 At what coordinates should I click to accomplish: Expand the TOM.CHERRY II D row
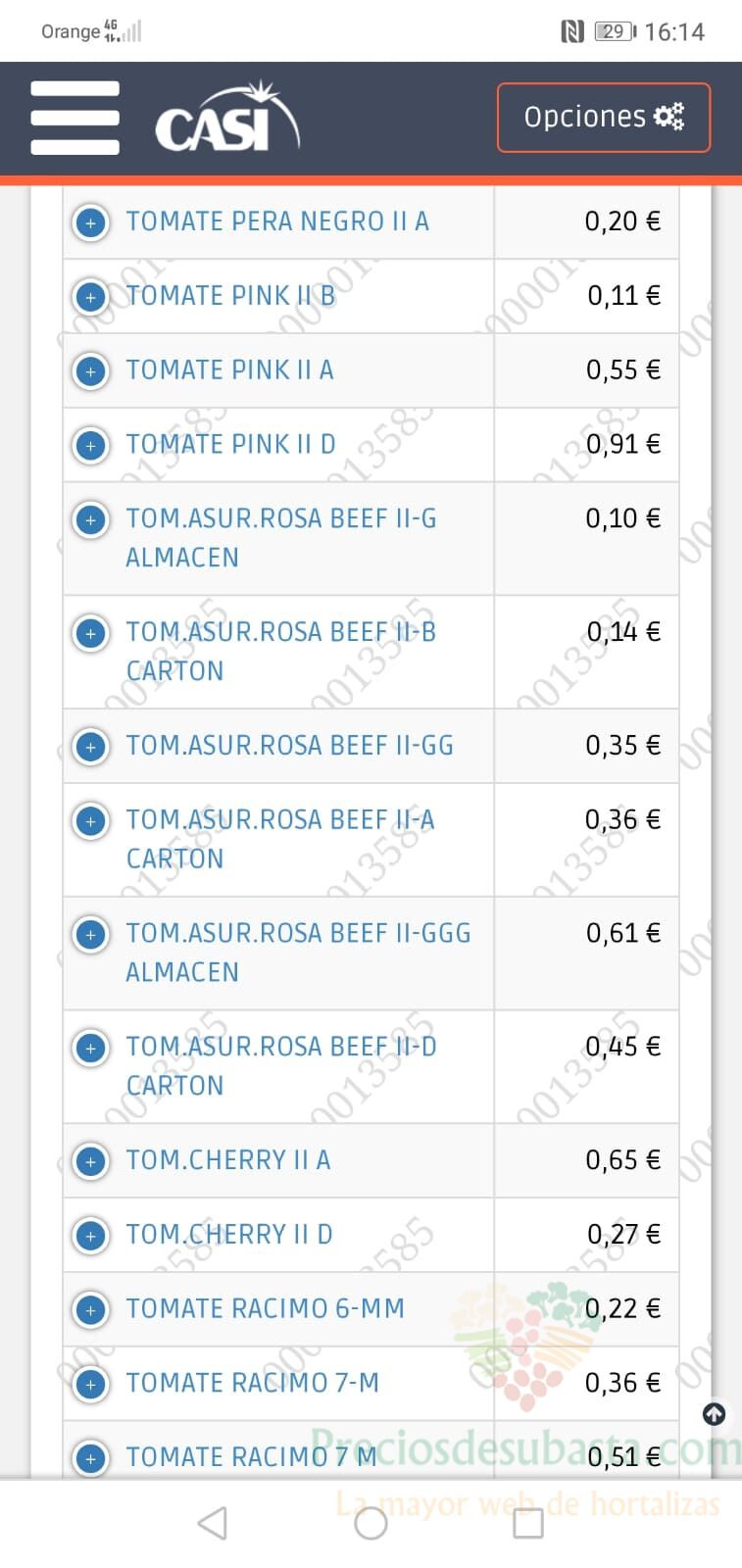(91, 1235)
